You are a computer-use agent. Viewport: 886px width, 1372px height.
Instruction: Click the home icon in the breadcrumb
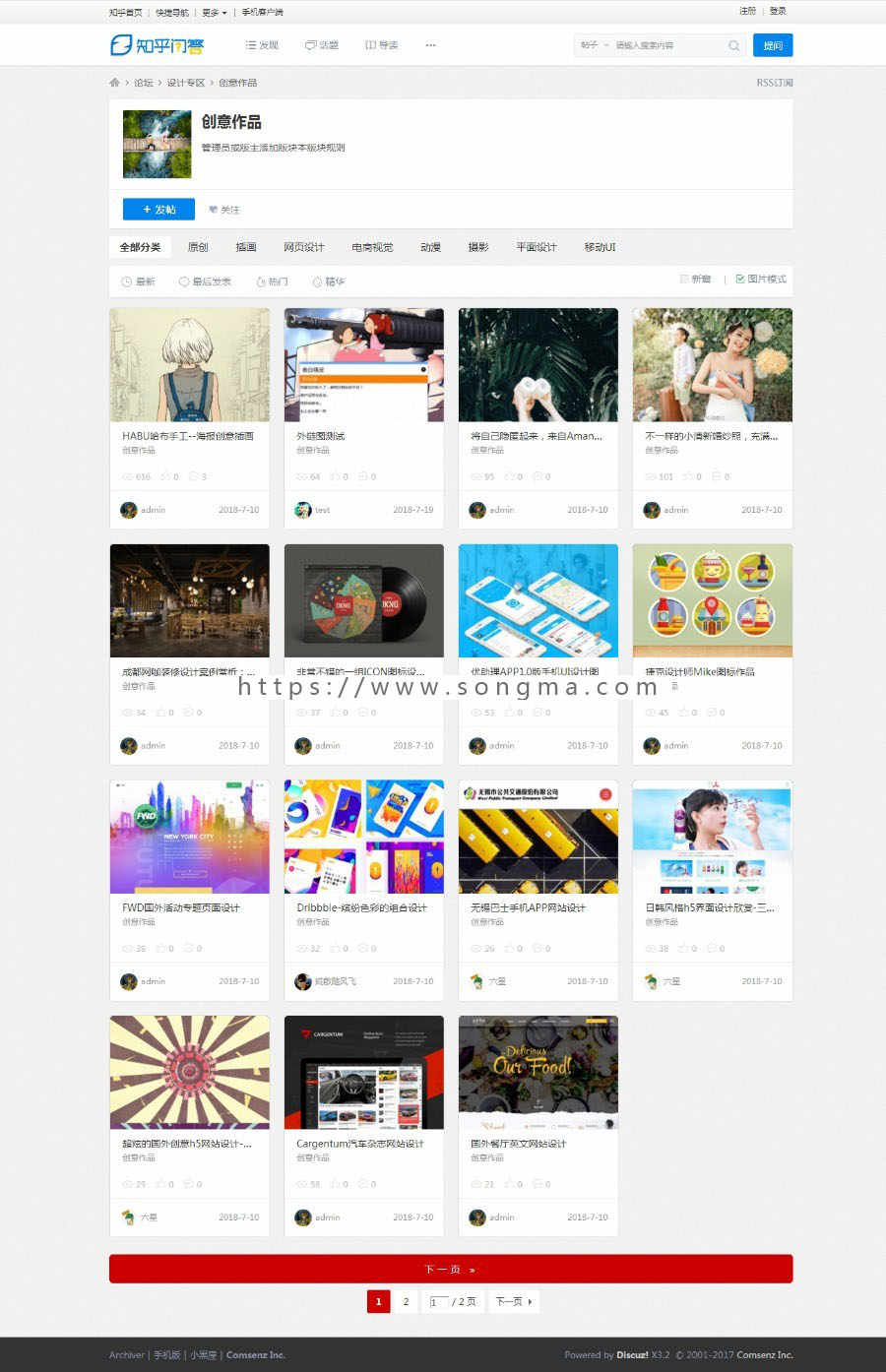[x=114, y=83]
